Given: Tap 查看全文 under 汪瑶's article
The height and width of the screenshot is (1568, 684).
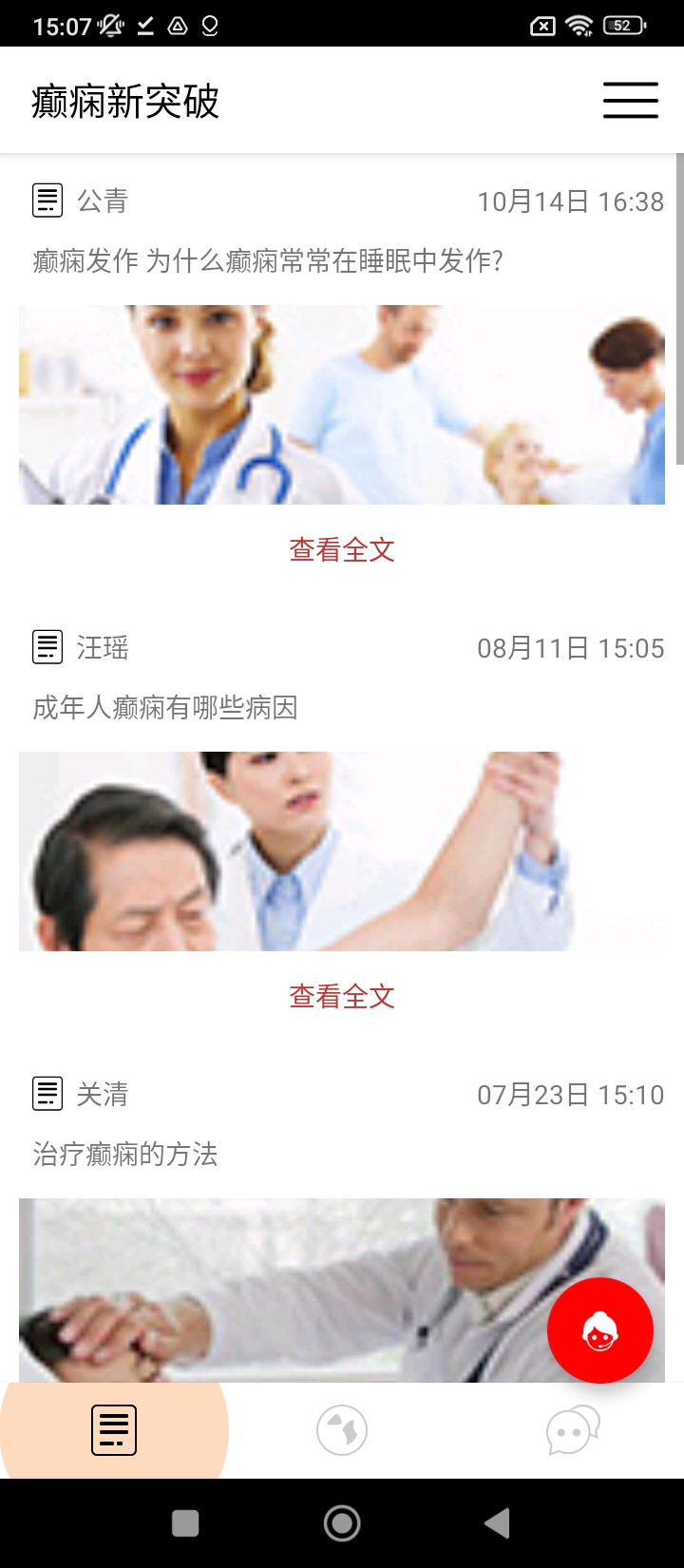Looking at the screenshot, I should coord(342,996).
